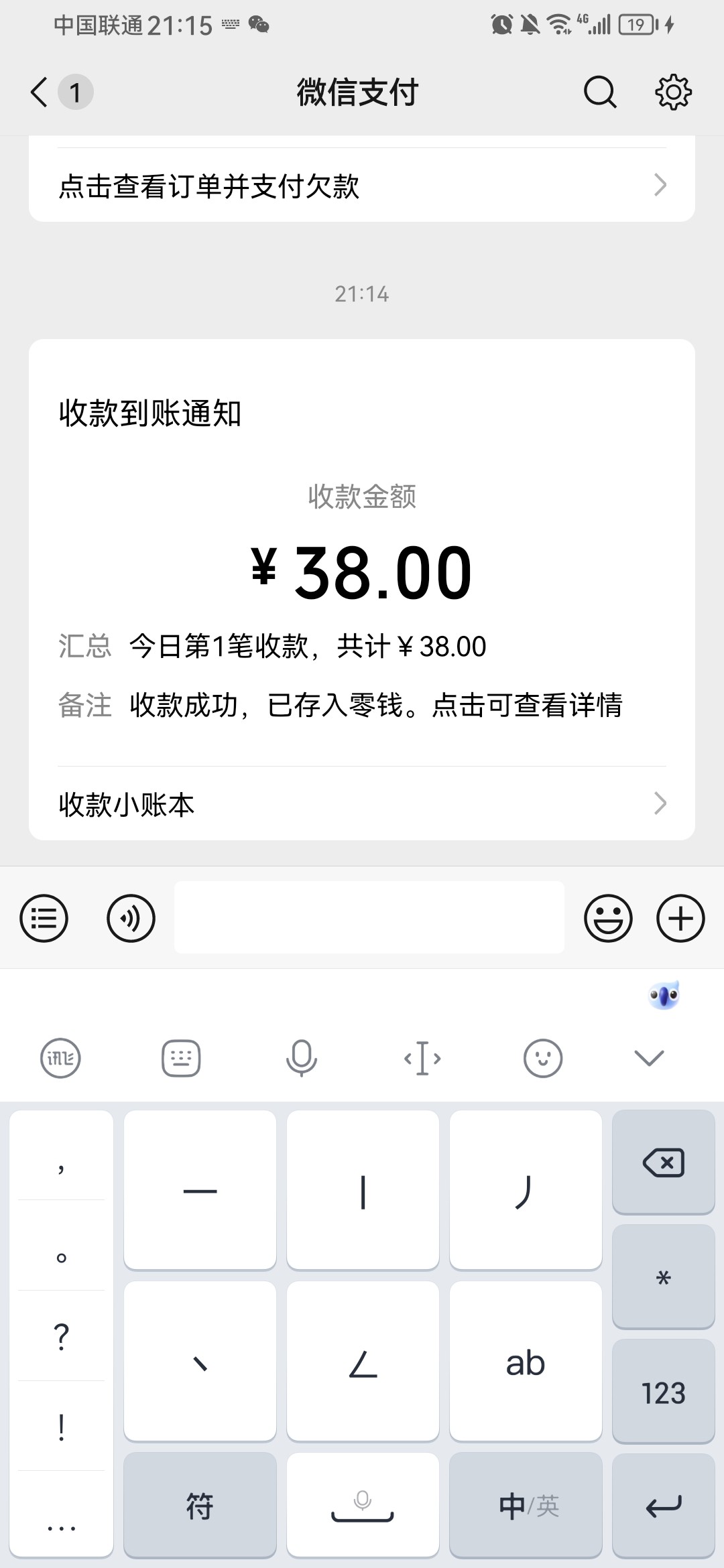Toggle 中/英 language key
The height and width of the screenshot is (1568, 724).
(526, 1506)
